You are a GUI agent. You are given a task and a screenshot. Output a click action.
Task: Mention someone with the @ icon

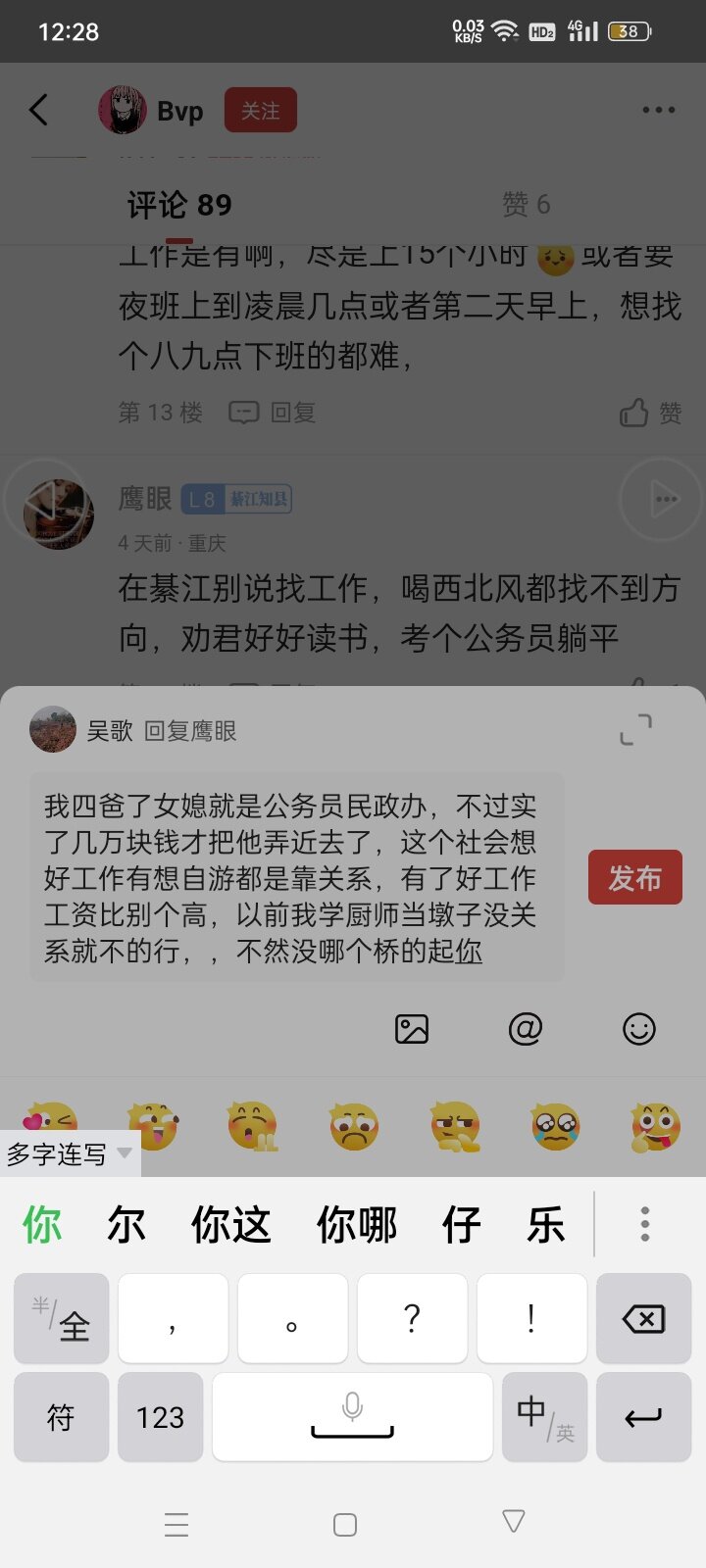(x=526, y=1029)
